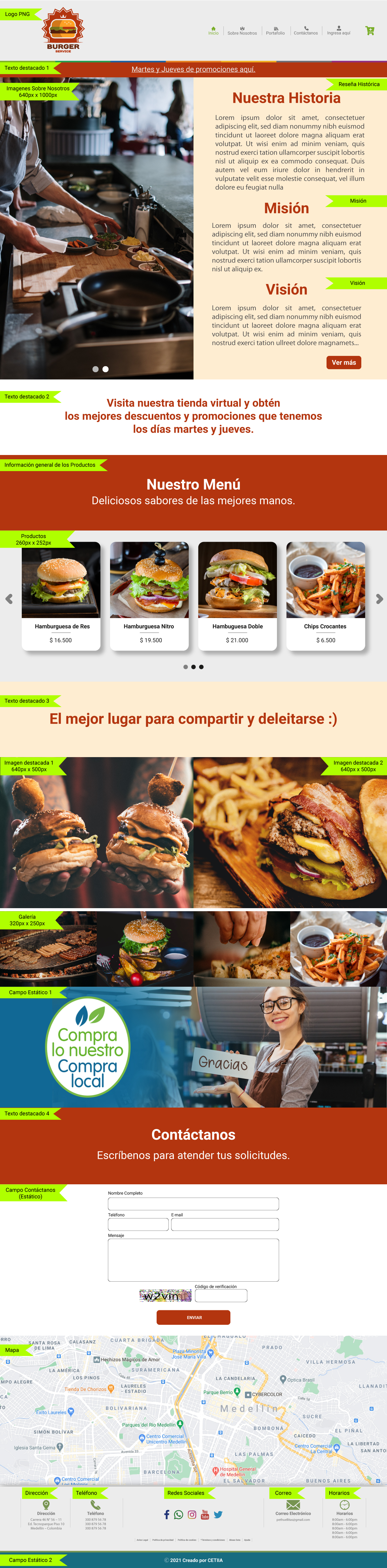The height and width of the screenshot is (1568, 387).
Task: Open the Hamburguesa de Res card
Action: [x=61, y=595]
